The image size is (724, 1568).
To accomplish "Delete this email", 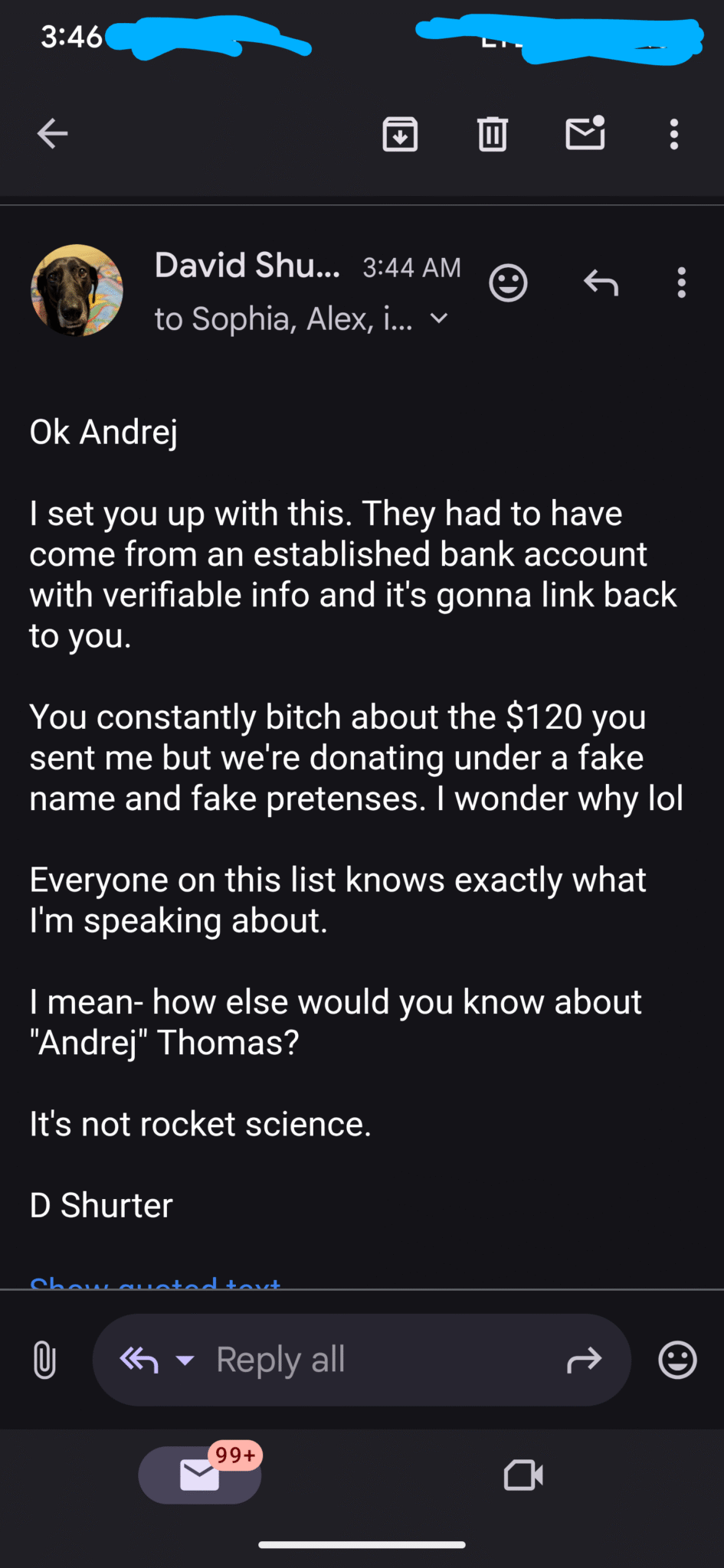I will pyautogui.click(x=492, y=134).
